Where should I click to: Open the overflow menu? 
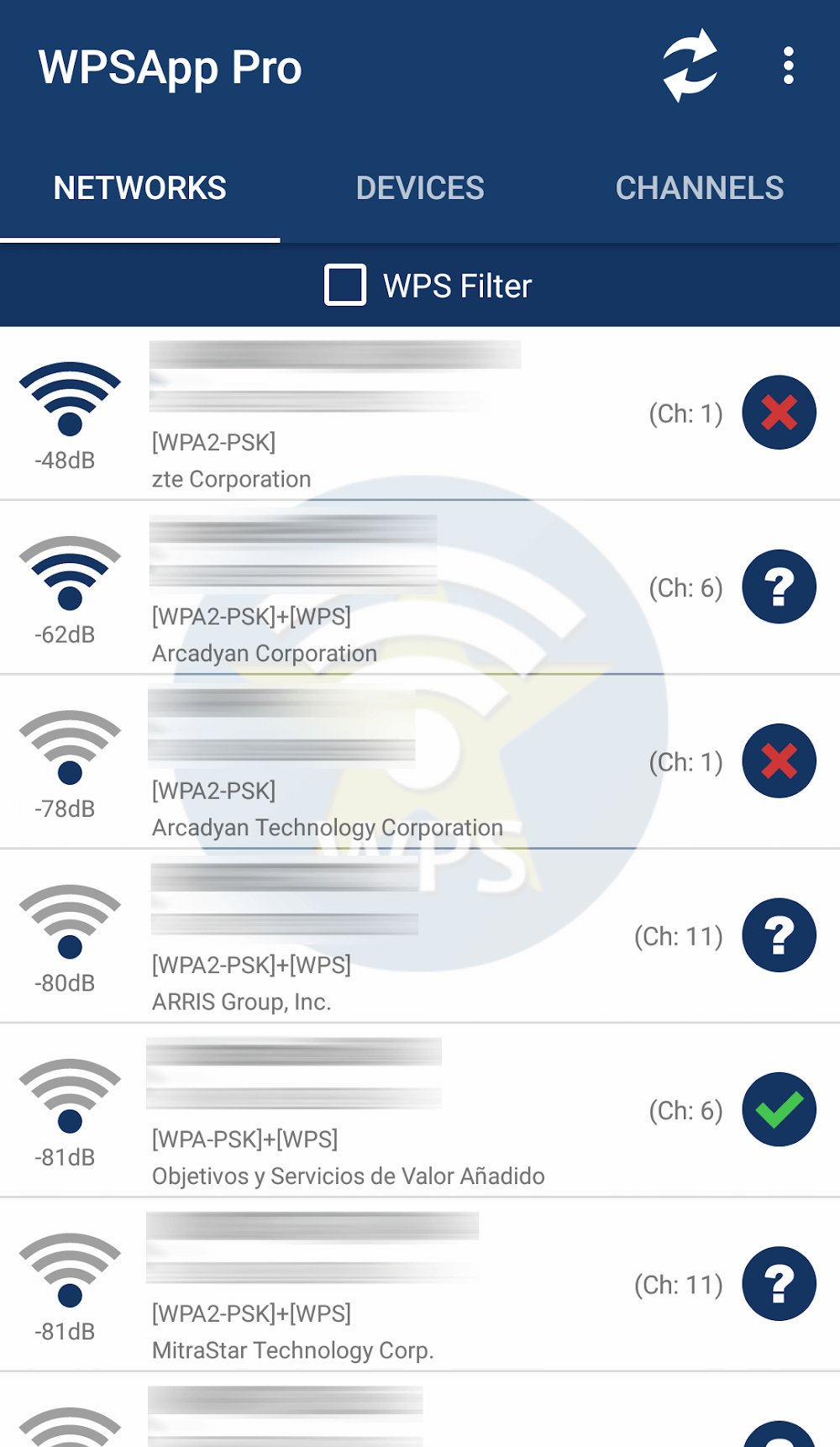(788, 66)
